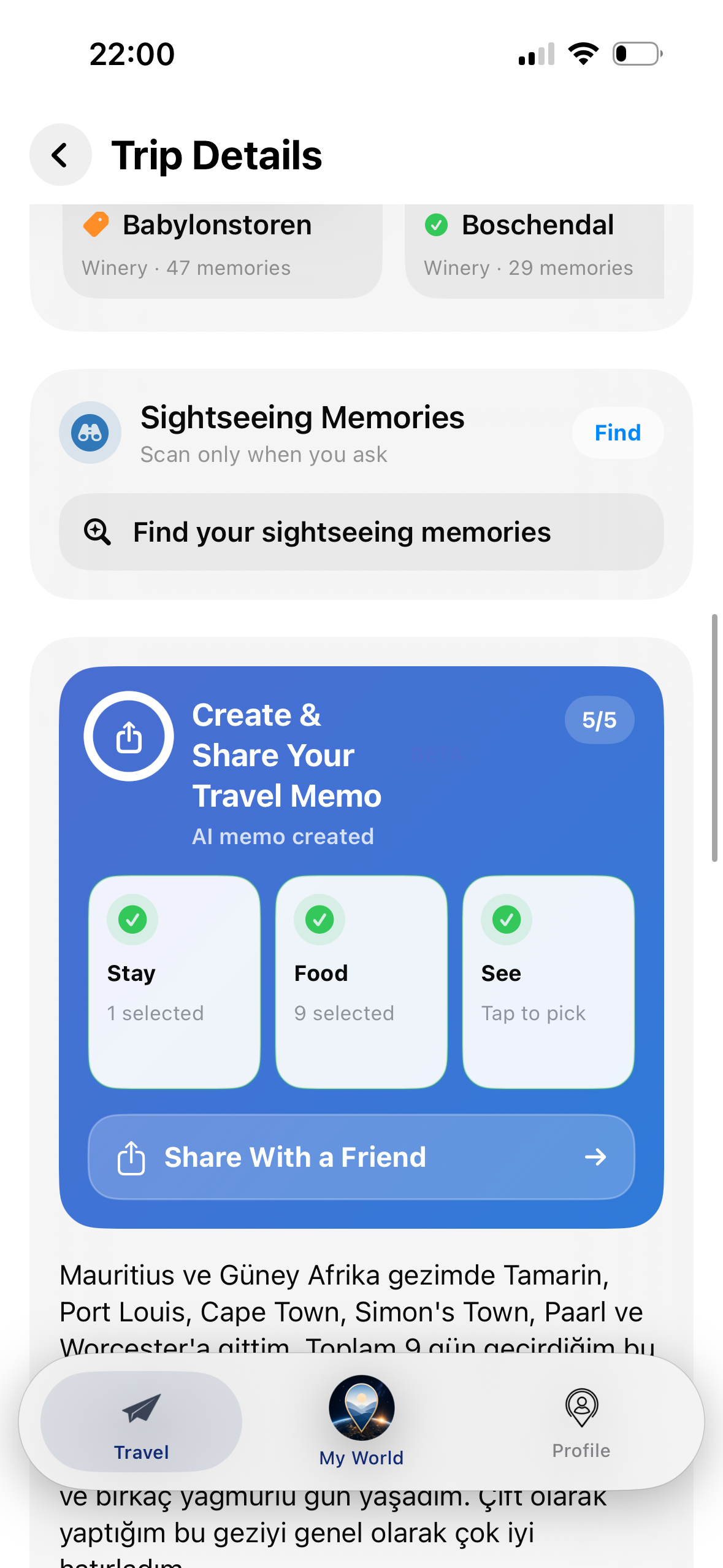Switch to the My World tab
This screenshot has width=723, height=1568.
(361, 1421)
